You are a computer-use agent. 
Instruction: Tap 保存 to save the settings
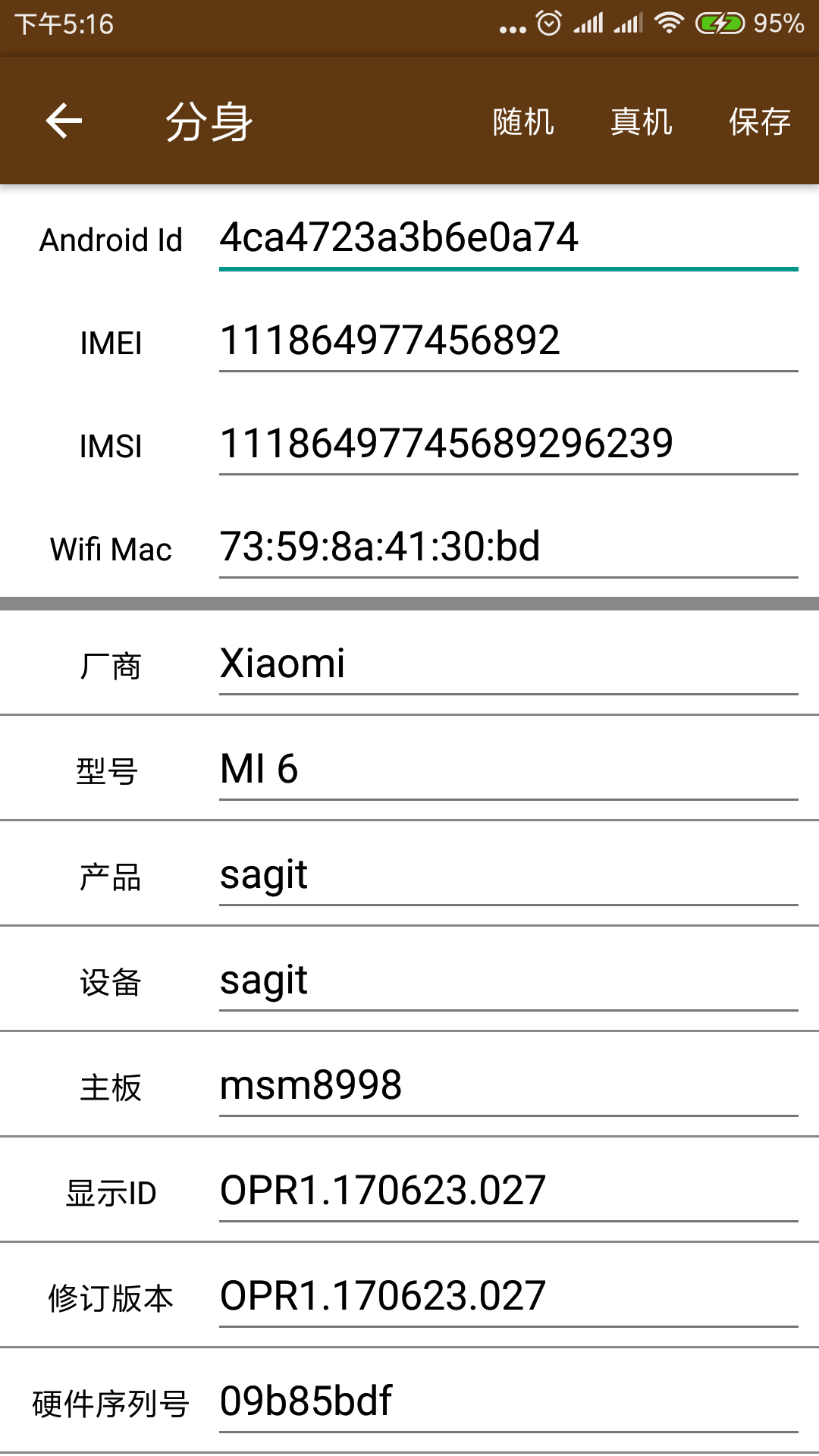tap(759, 121)
